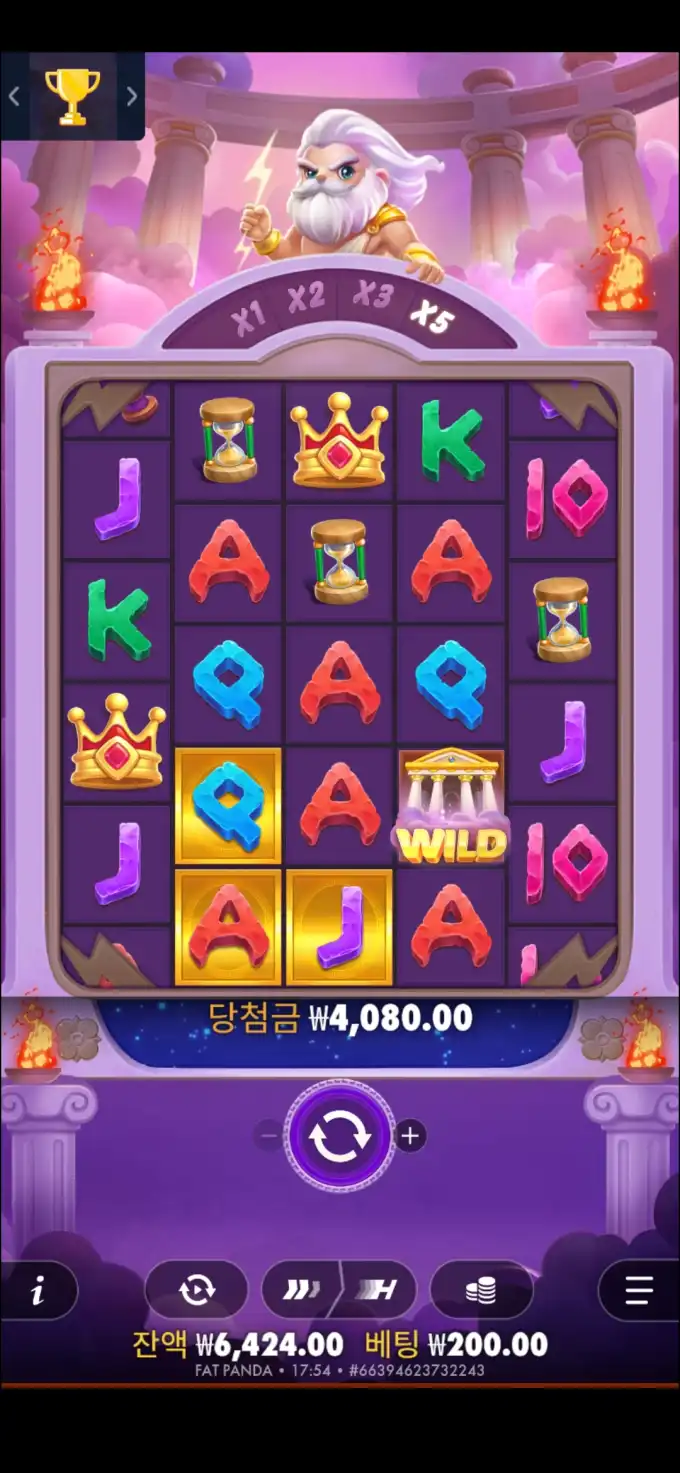Open the hamburger menu
The height and width of the screenshot is (1473, 680).
[638, 1291]
